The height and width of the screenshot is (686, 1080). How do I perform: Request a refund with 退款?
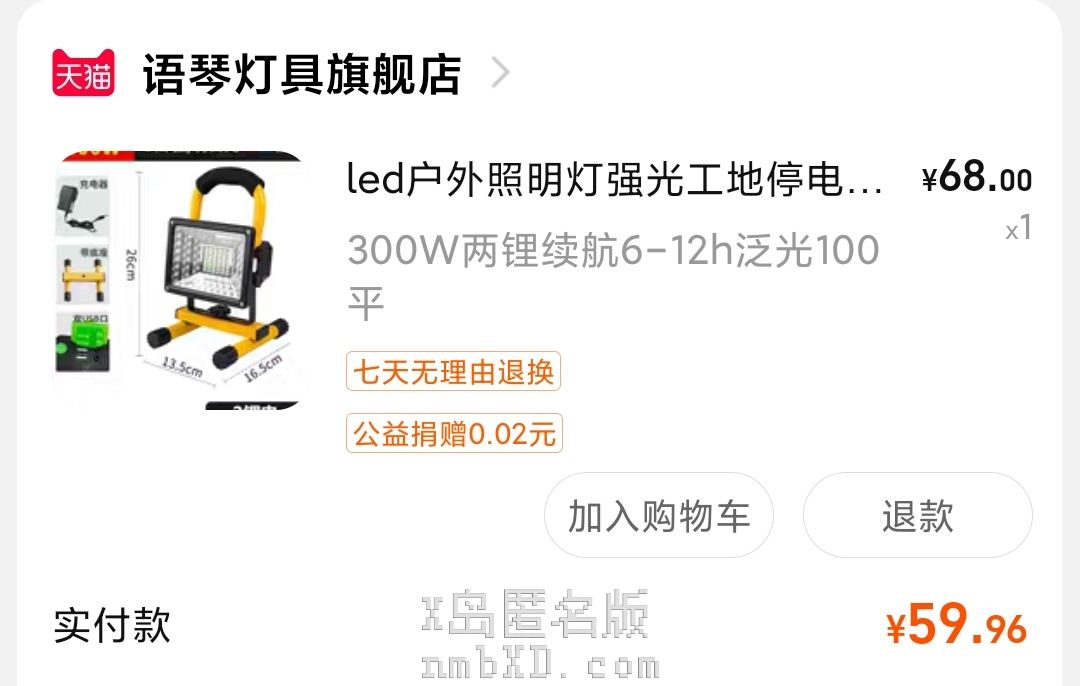(917, 516)
